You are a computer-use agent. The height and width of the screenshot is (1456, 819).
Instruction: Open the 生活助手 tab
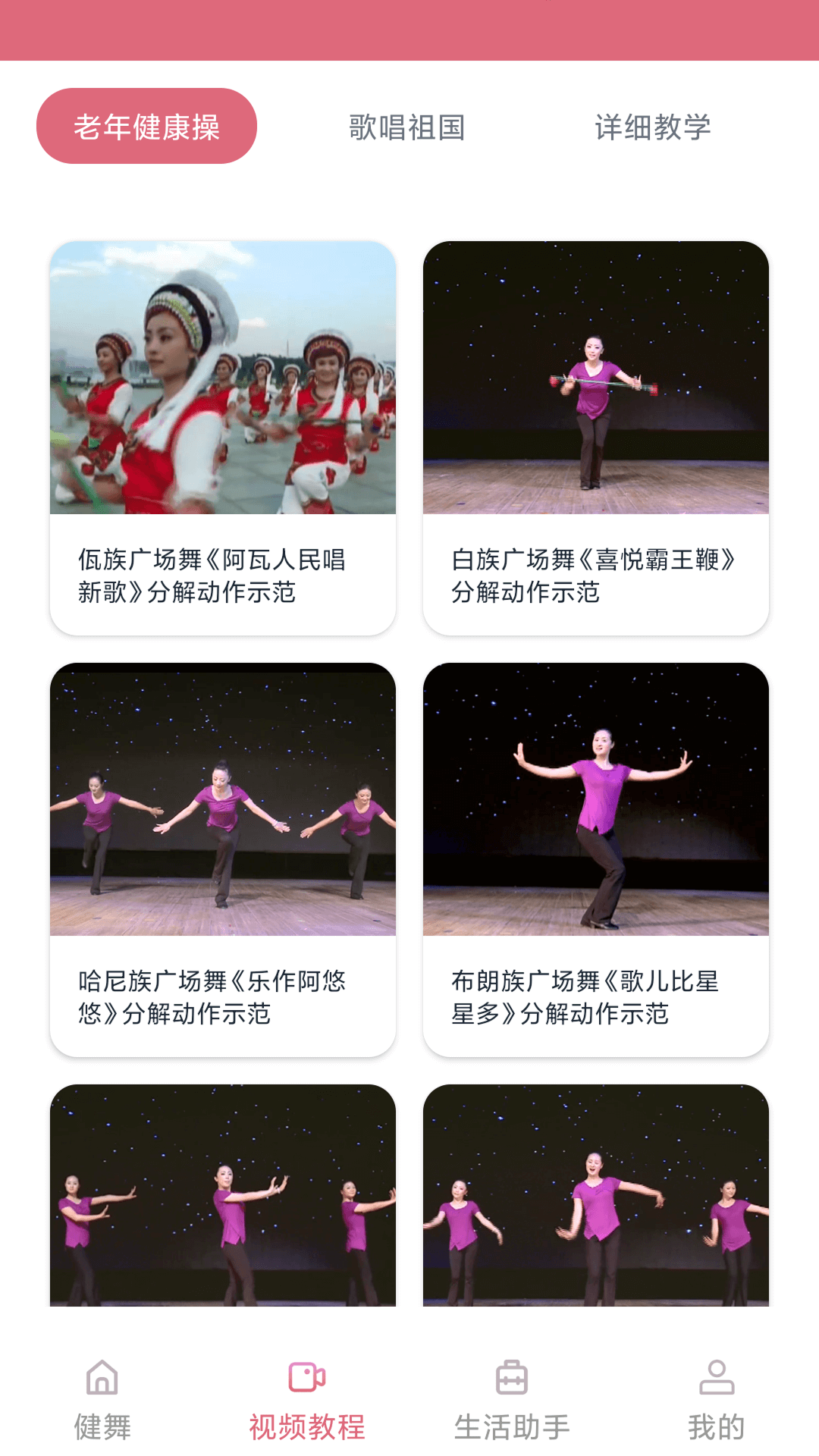(512, 1400)
